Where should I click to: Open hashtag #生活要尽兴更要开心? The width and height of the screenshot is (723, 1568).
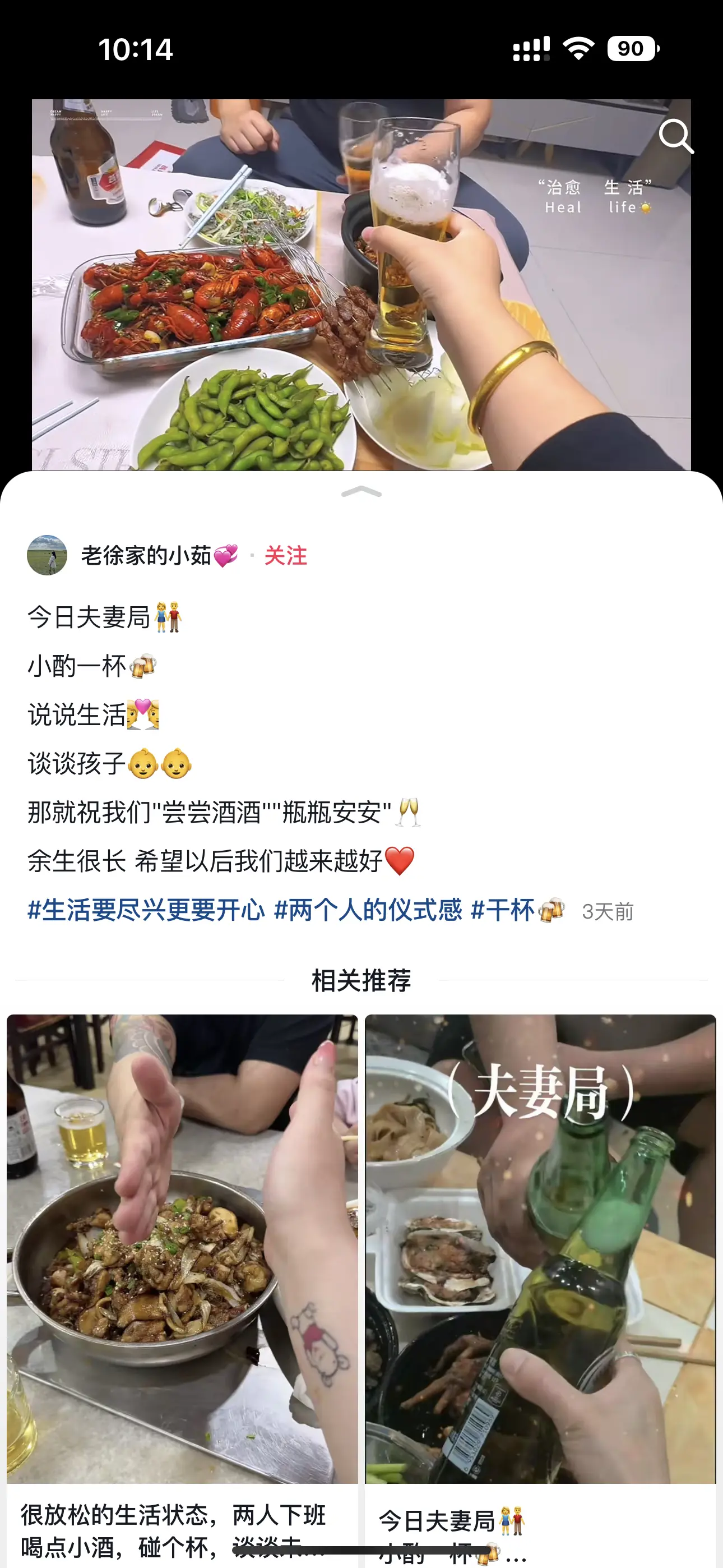tap(146, 911)
